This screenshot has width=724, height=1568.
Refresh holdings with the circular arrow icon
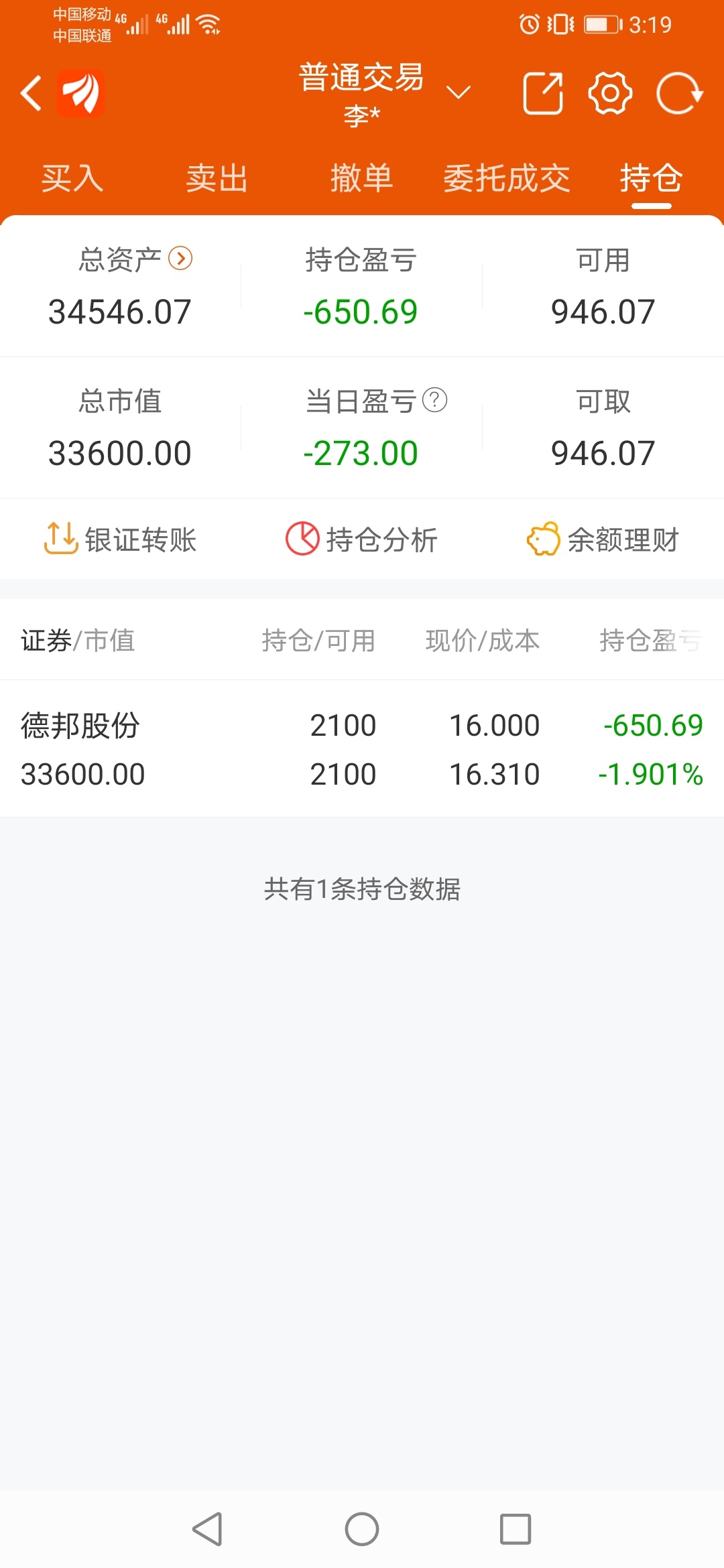point(679,93)
